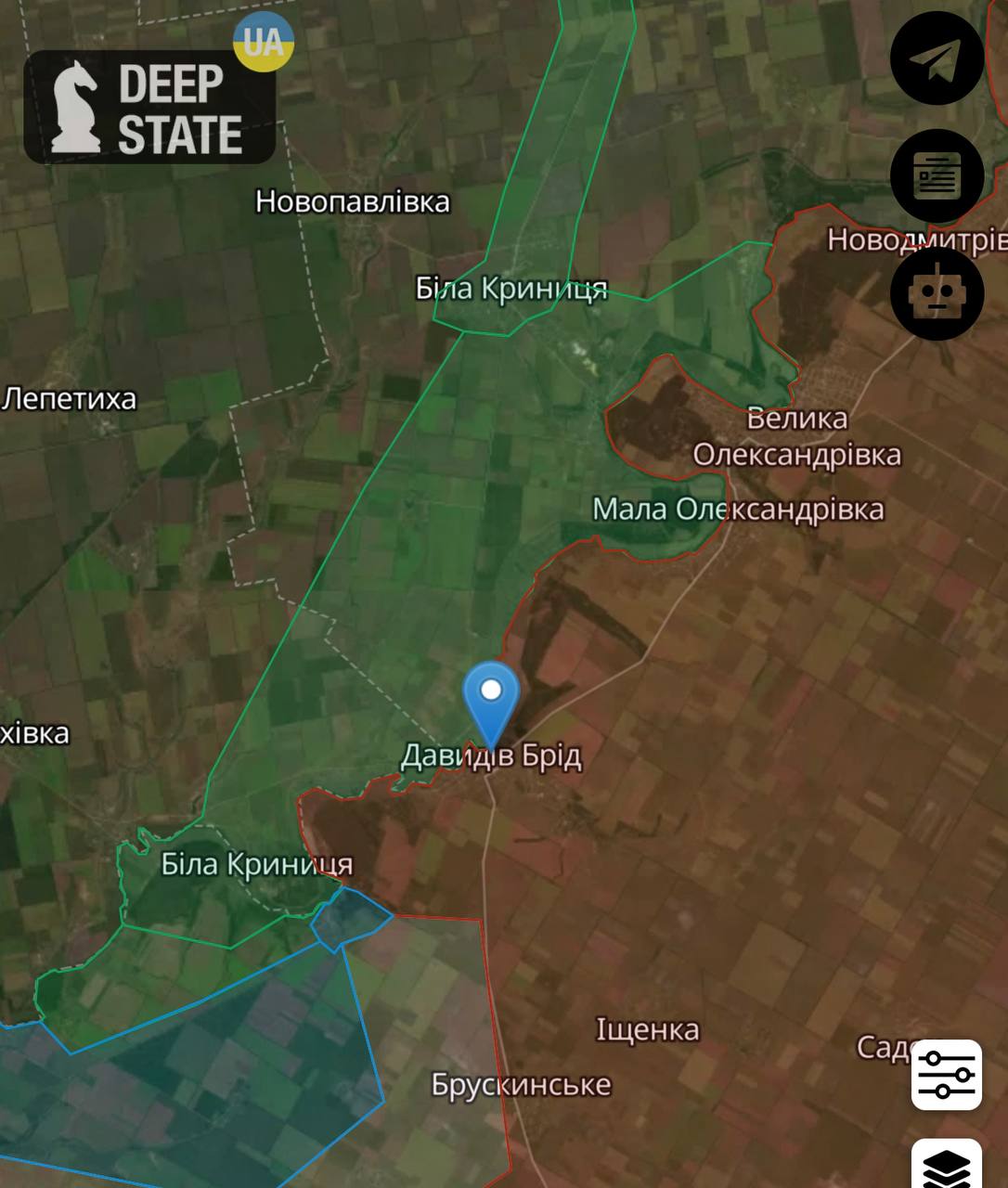Open the news feed icon
This screenshot has height=1188, width=1008.
coord(937,175)
